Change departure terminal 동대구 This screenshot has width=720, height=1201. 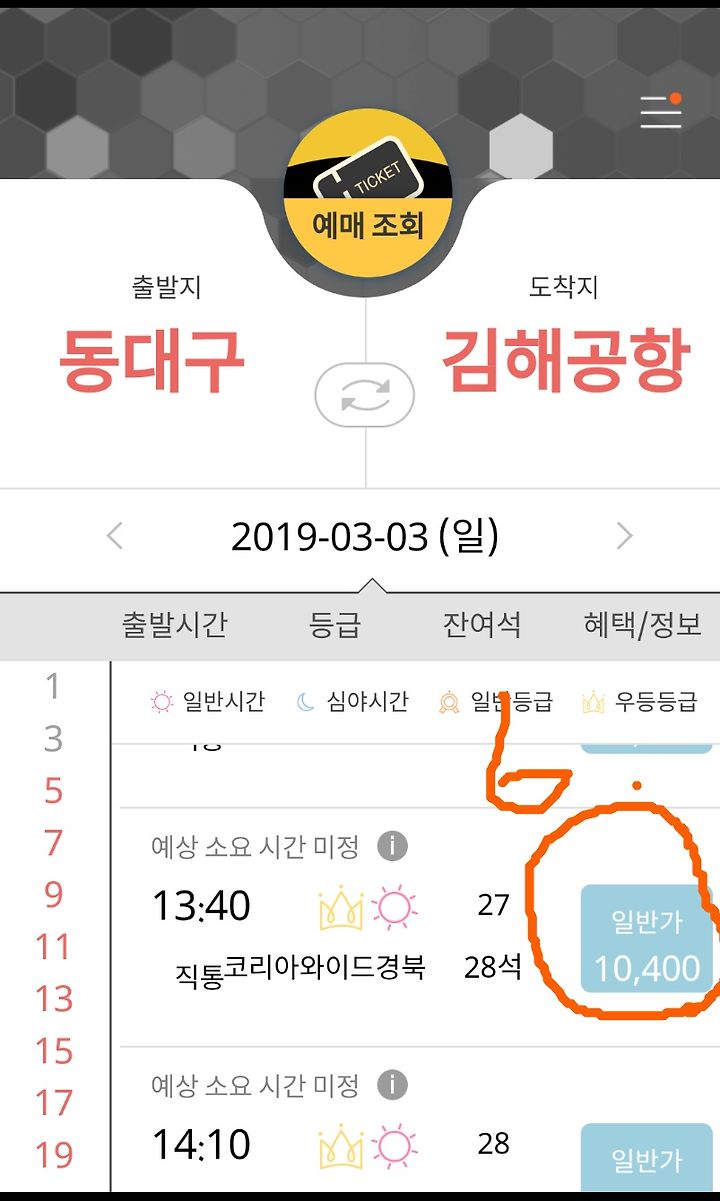151,360
